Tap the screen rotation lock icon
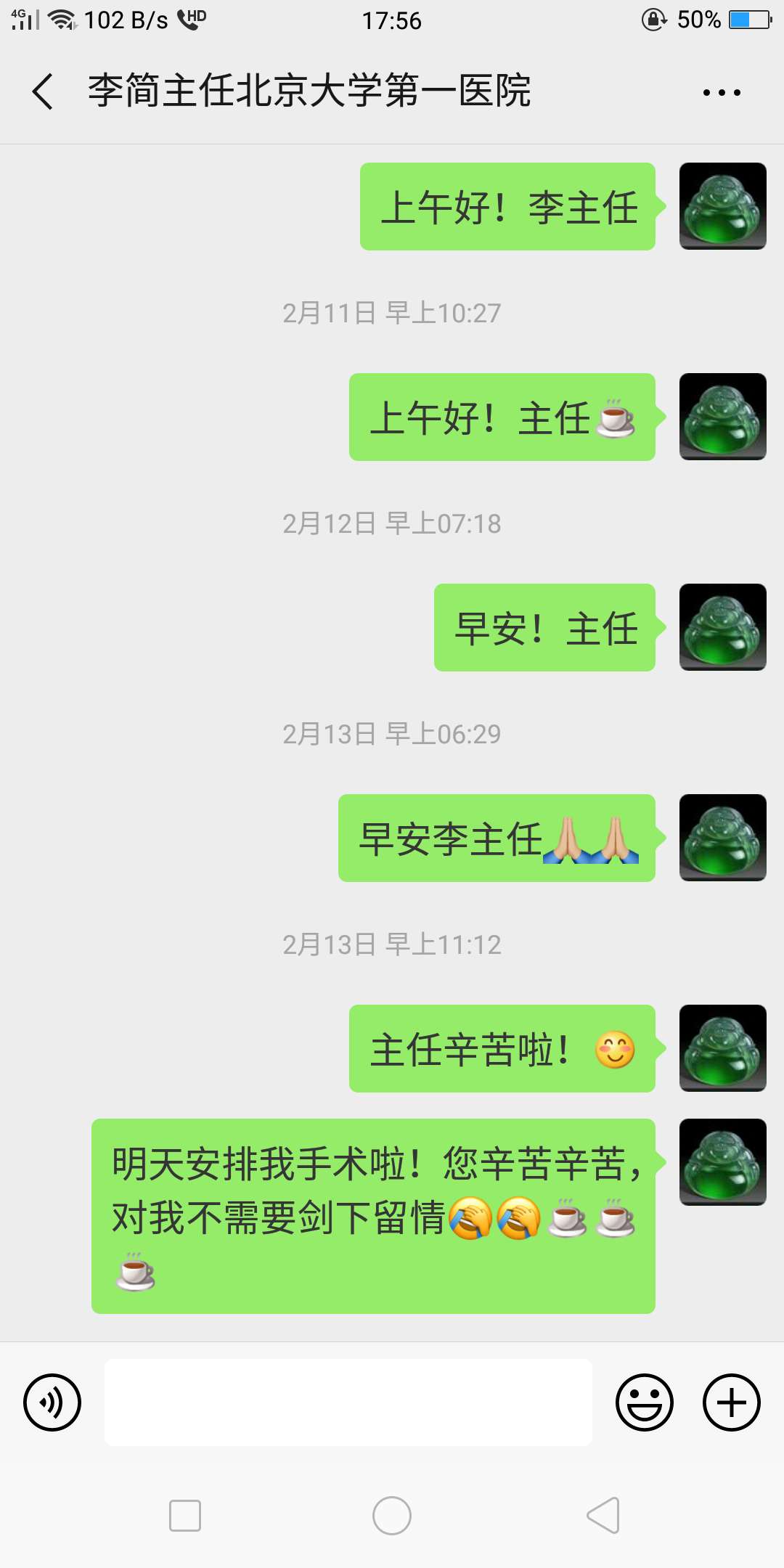The image size is (784, 1568). coord(652,20)
